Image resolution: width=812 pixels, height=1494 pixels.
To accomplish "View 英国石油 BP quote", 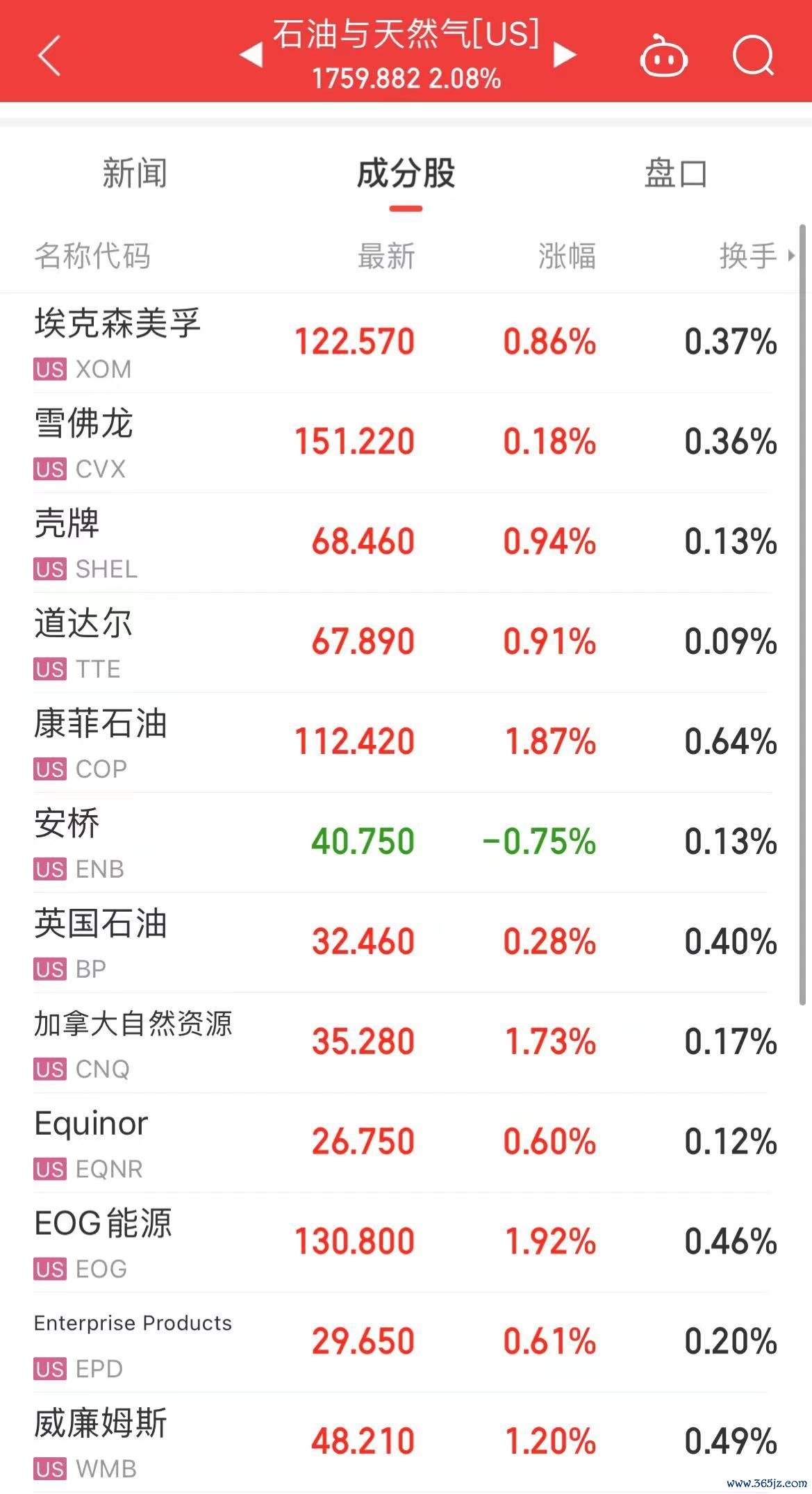I will click(406, 943).
